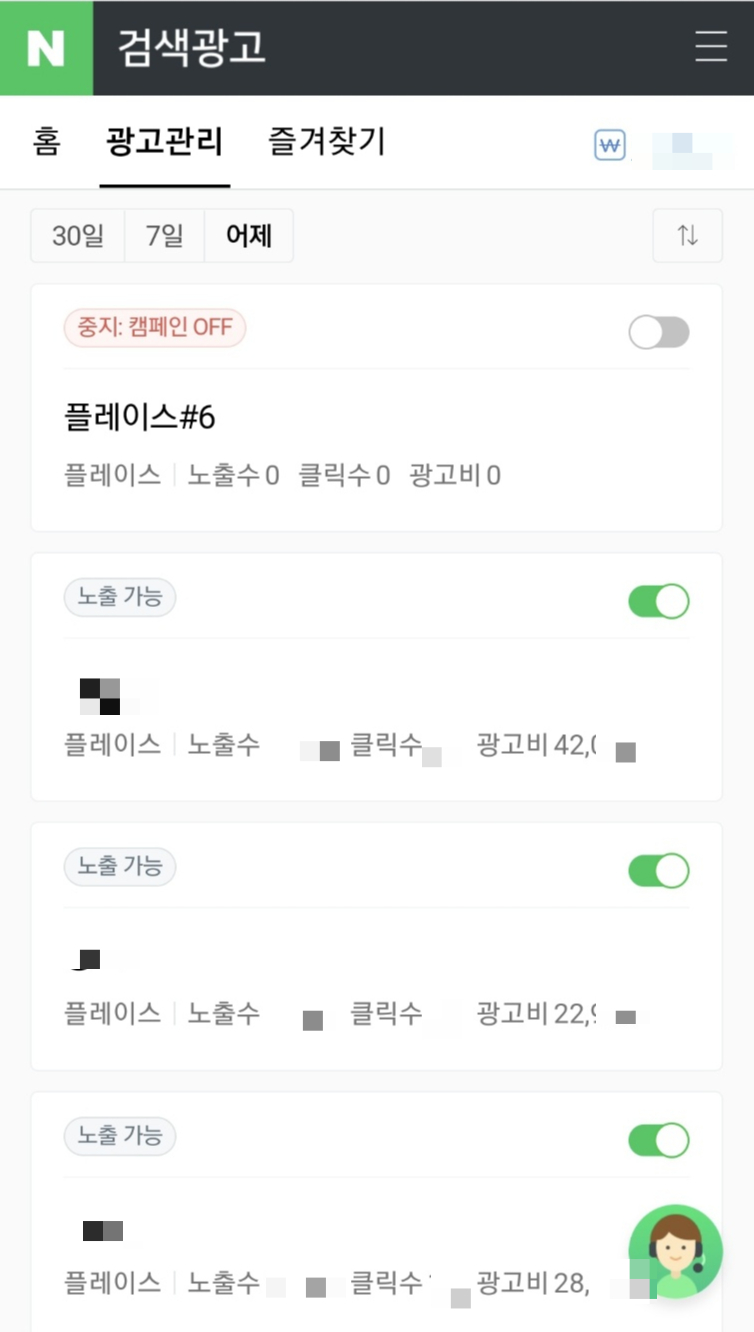Switch to the 홈 tab
Screen dimensions: 754x1332
tap(46, 142)
